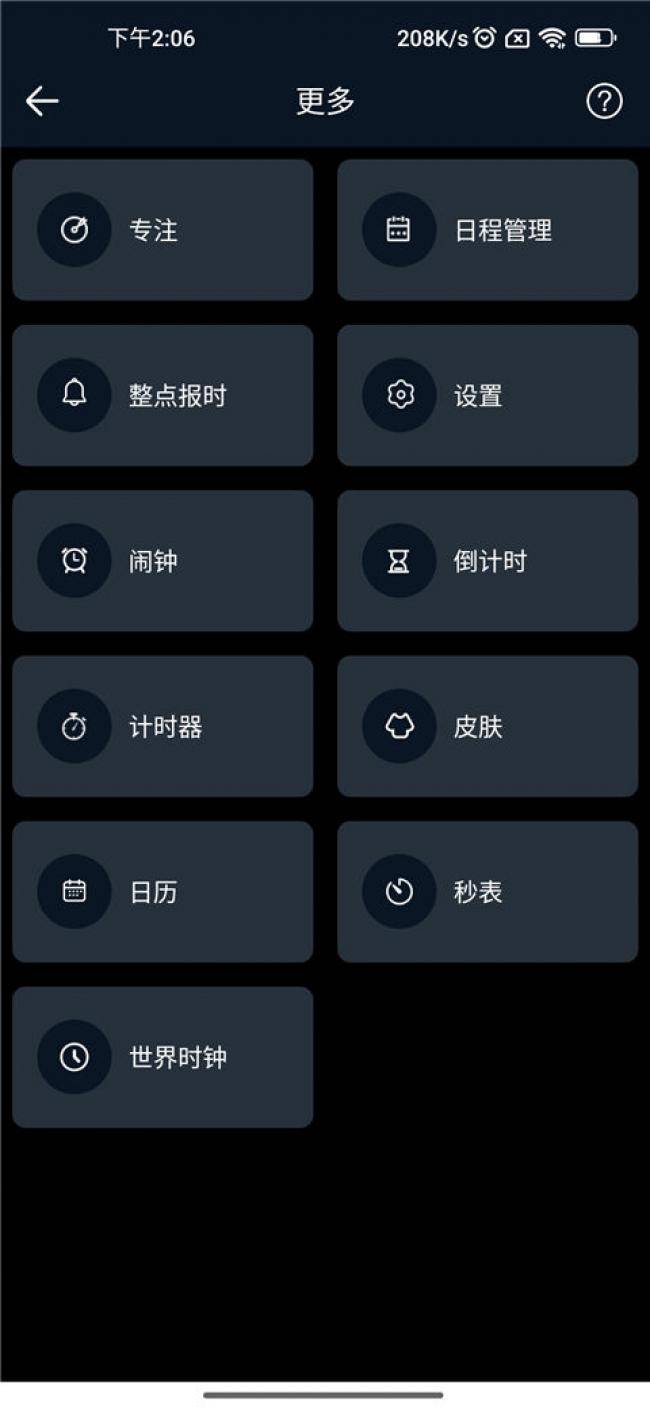Launch the 倒计时 countdown card
The image size is (650, 1408).
click(487, 561)
